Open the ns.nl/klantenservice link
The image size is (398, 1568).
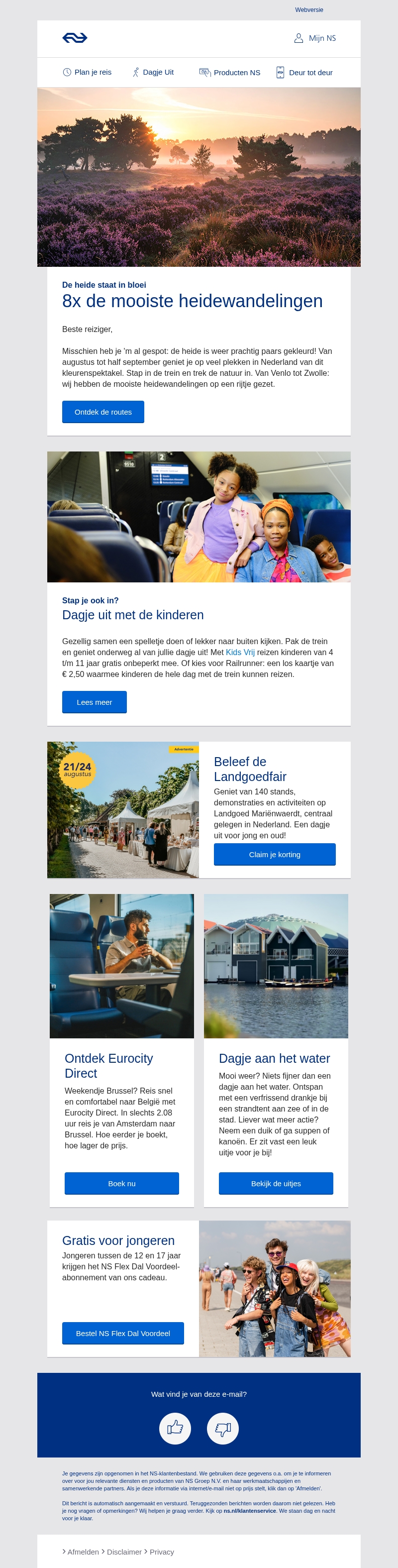pyautogui.click(x=250, y=1510)
